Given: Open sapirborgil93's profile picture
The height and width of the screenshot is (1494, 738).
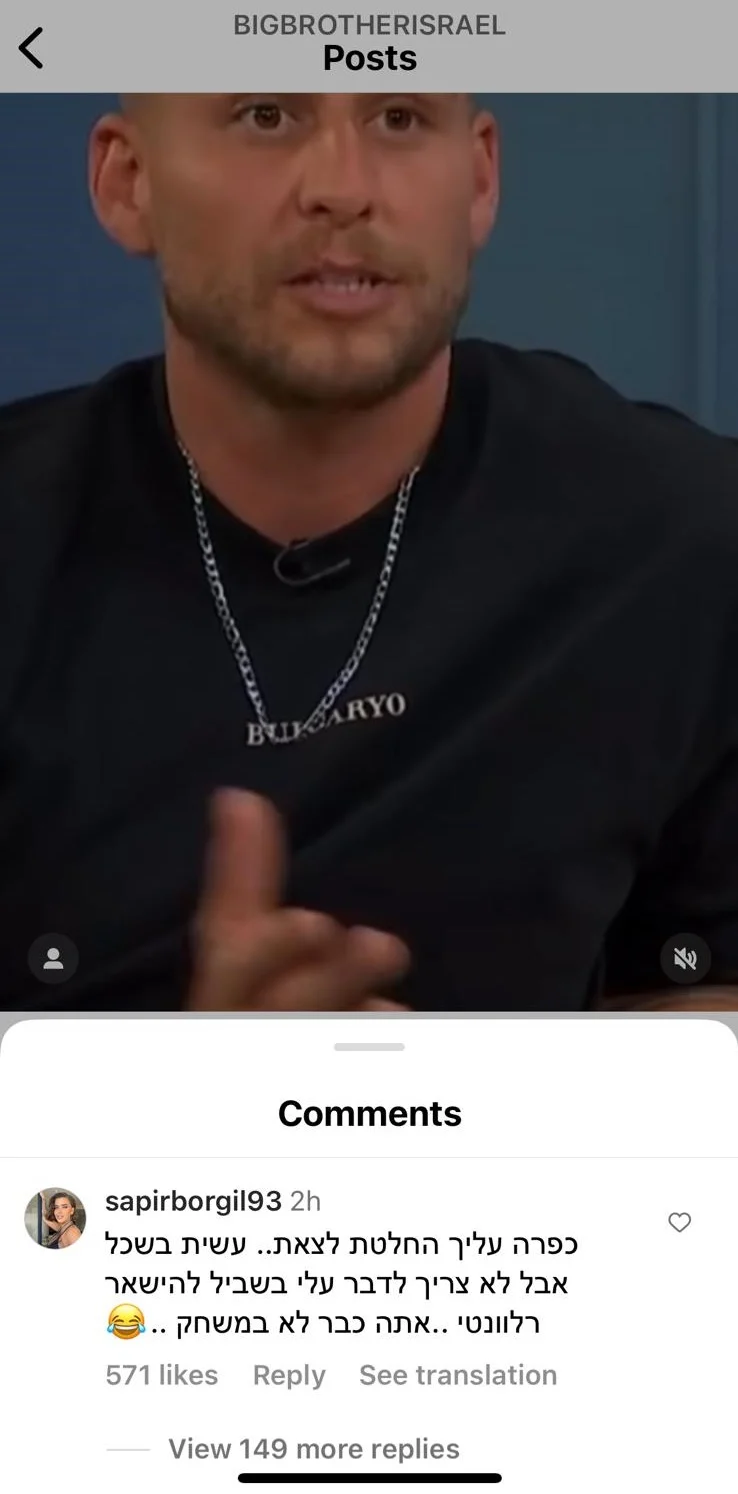Looking at the screenshot, I should (55, 1218).
